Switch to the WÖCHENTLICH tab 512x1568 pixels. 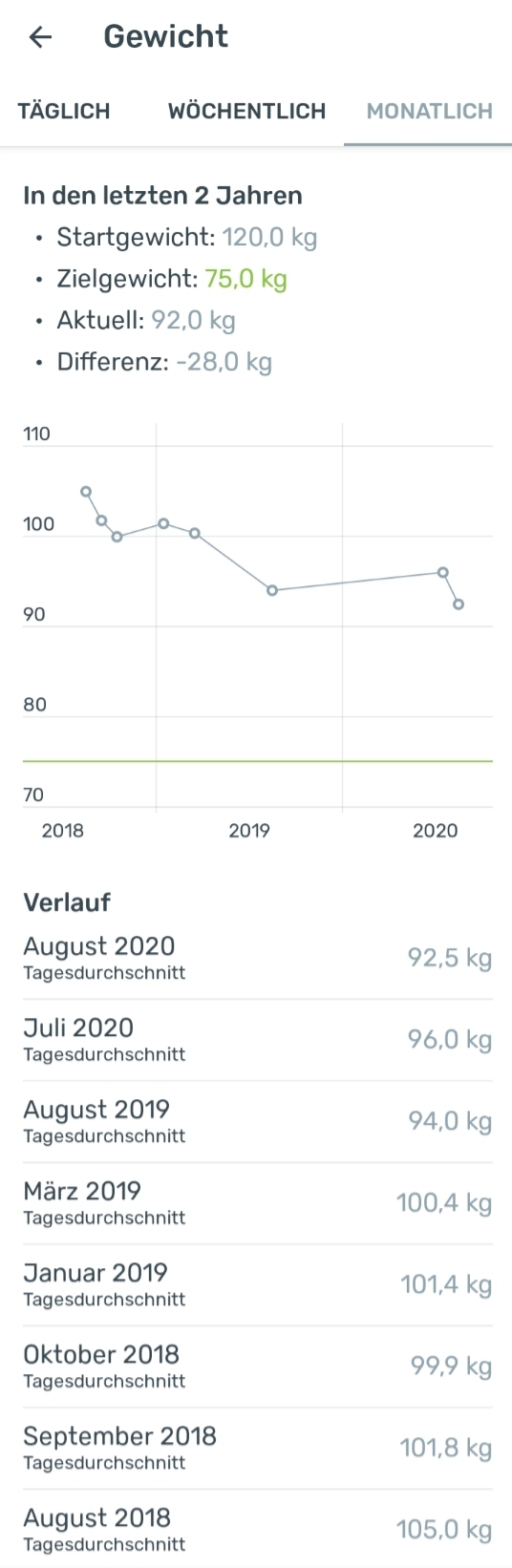[246, 111]
